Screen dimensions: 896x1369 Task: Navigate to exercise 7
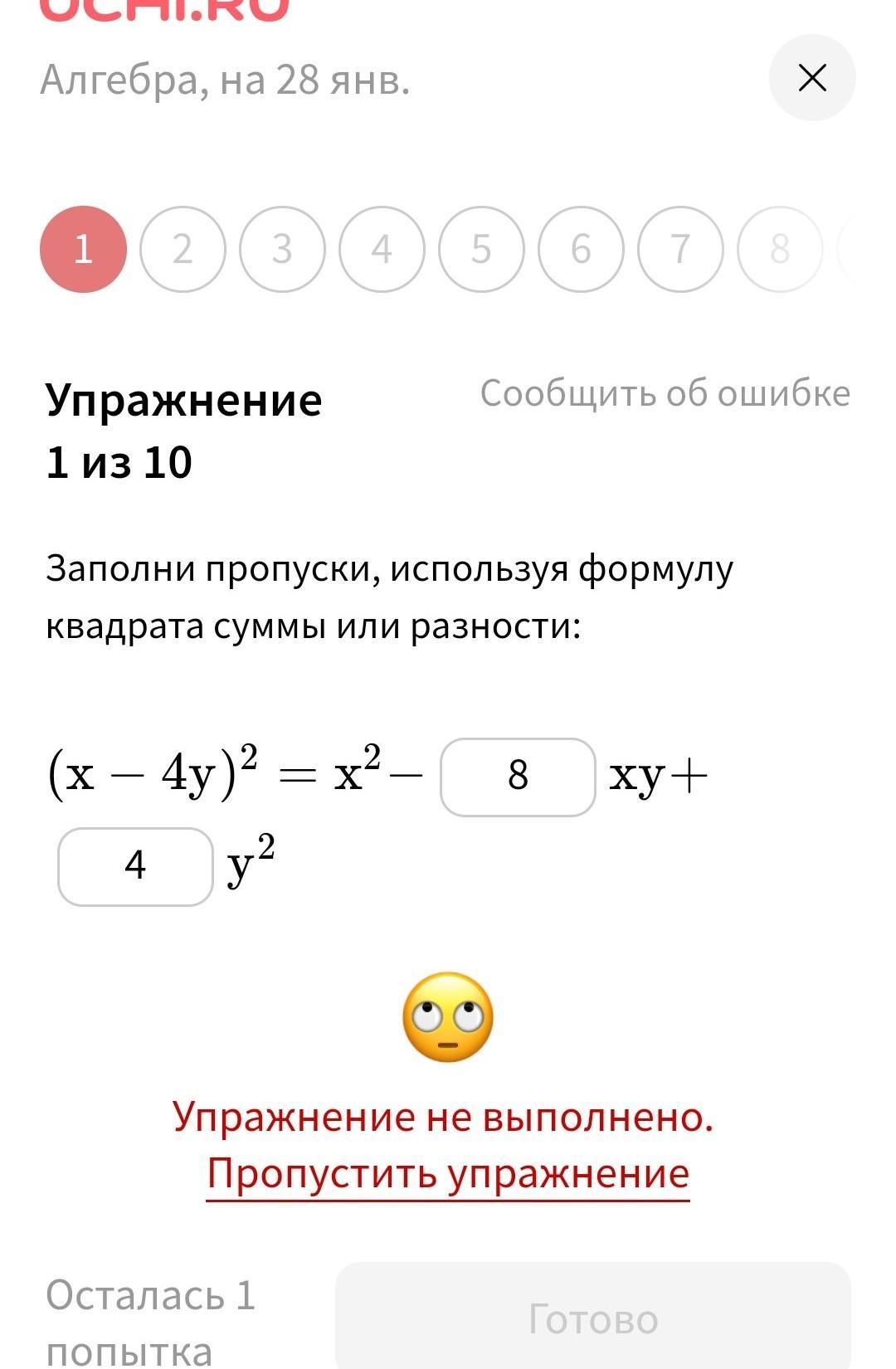[680, 249]
